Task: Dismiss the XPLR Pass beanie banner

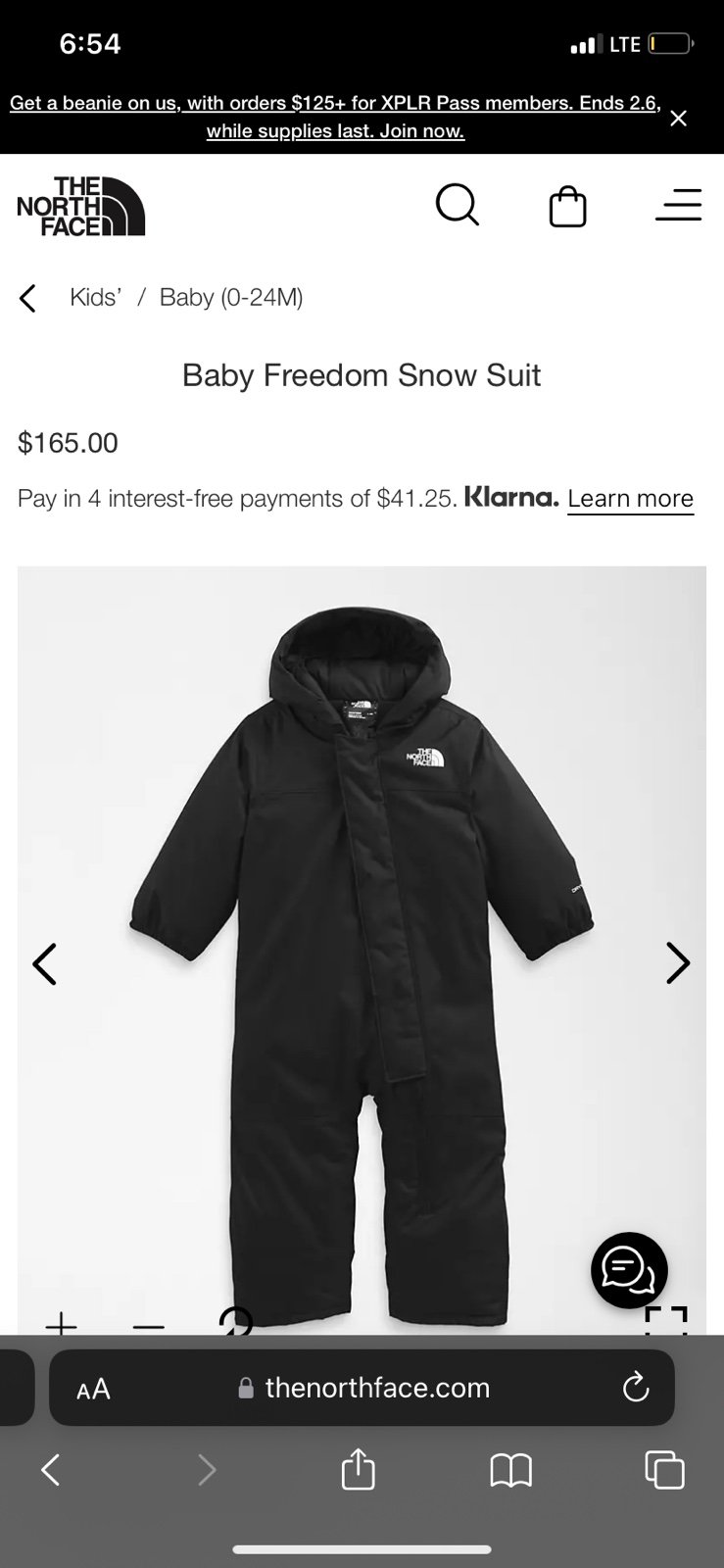Action: point(678,119)
